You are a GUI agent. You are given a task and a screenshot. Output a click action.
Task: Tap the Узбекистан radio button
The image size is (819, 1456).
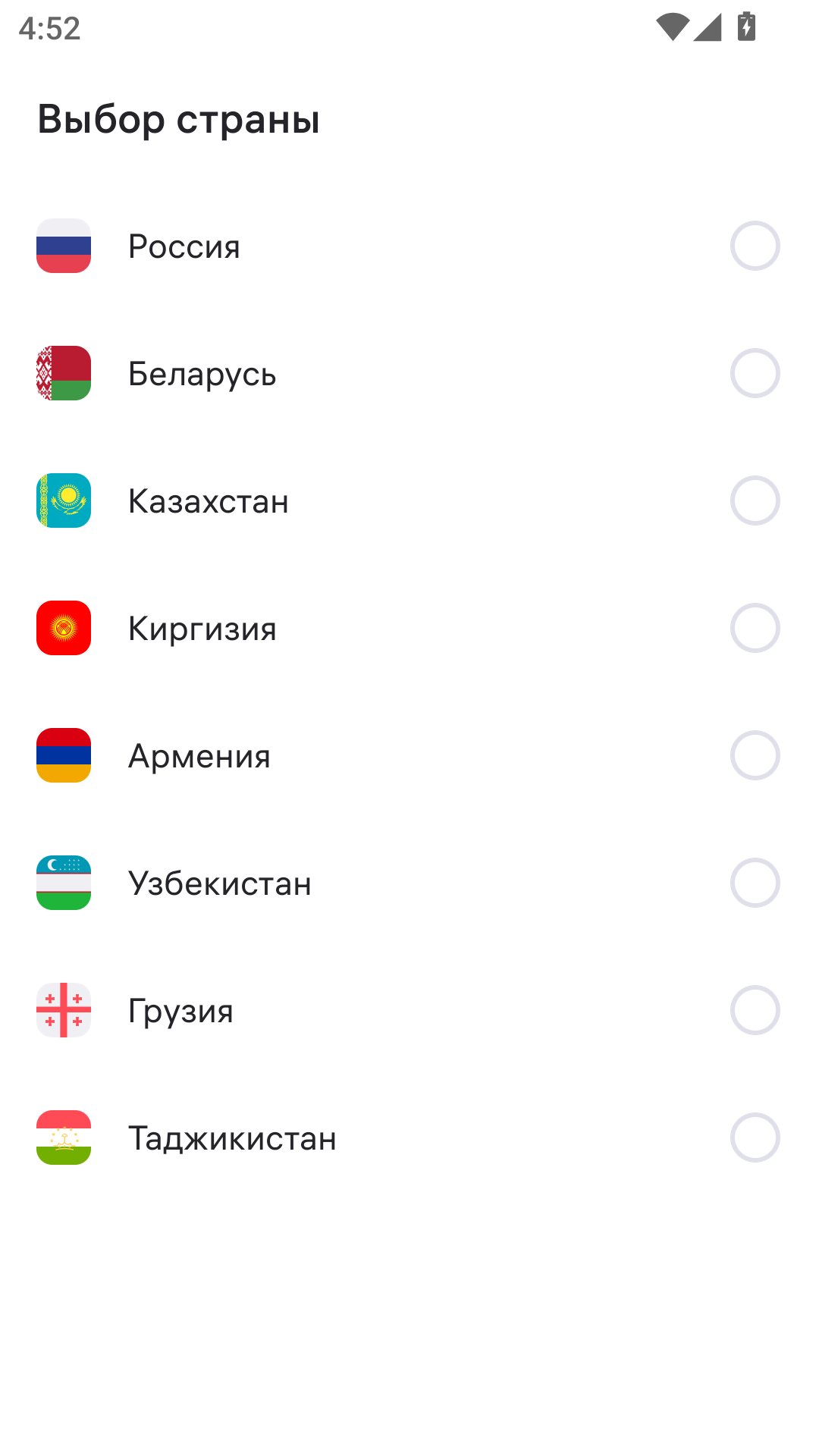point(755,883)
